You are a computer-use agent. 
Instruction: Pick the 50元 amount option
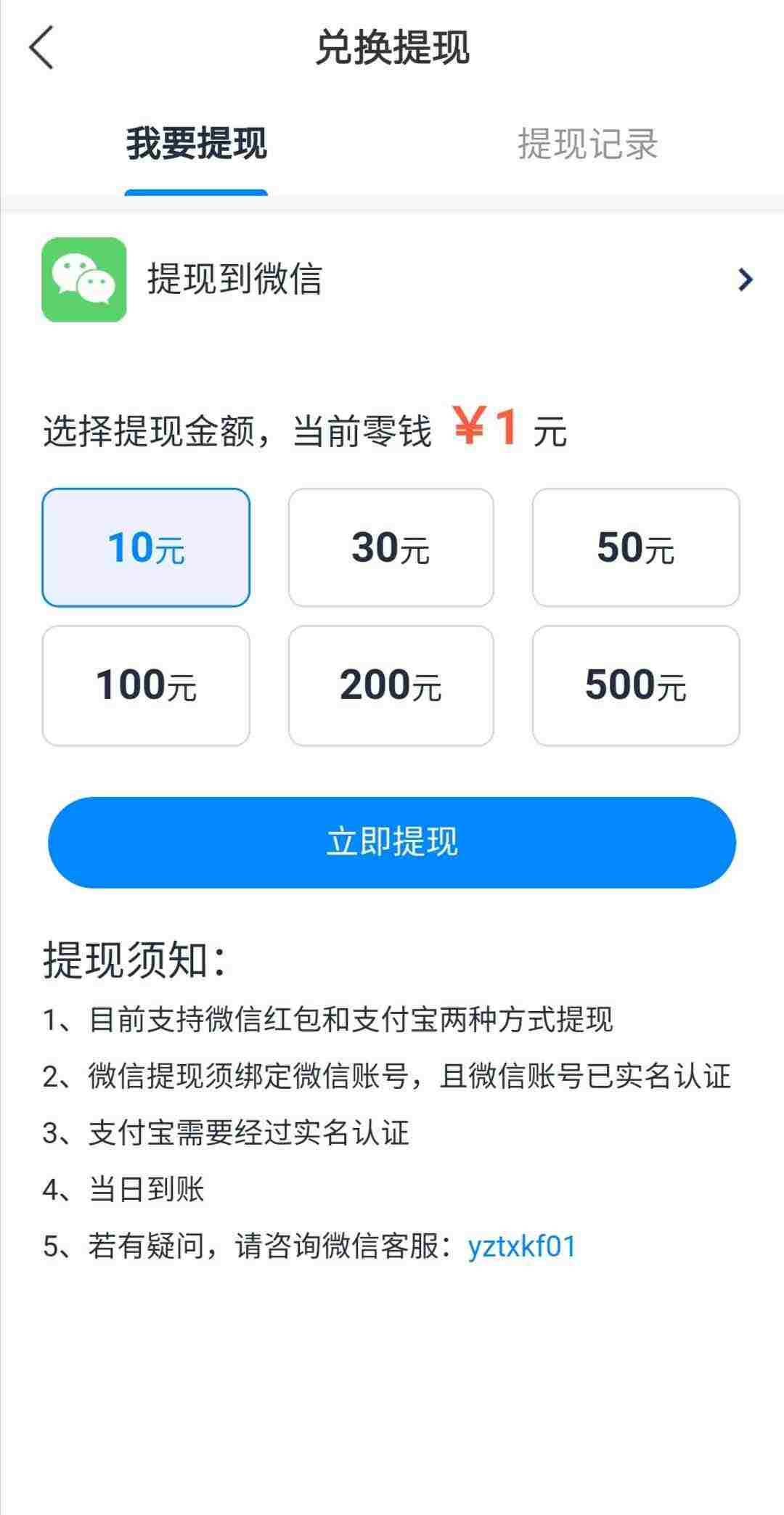coord(636,547)
